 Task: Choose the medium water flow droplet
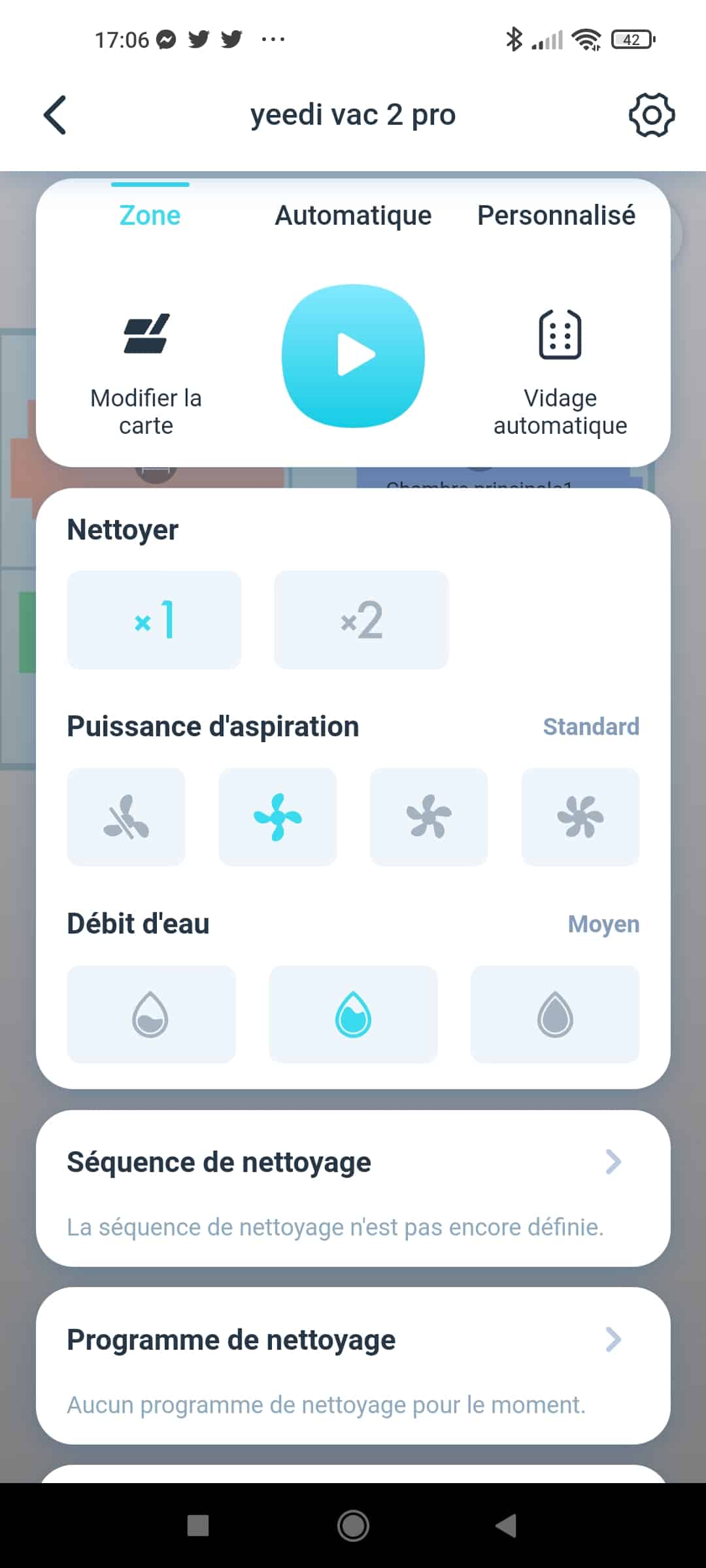click(x=353, y=1014)
